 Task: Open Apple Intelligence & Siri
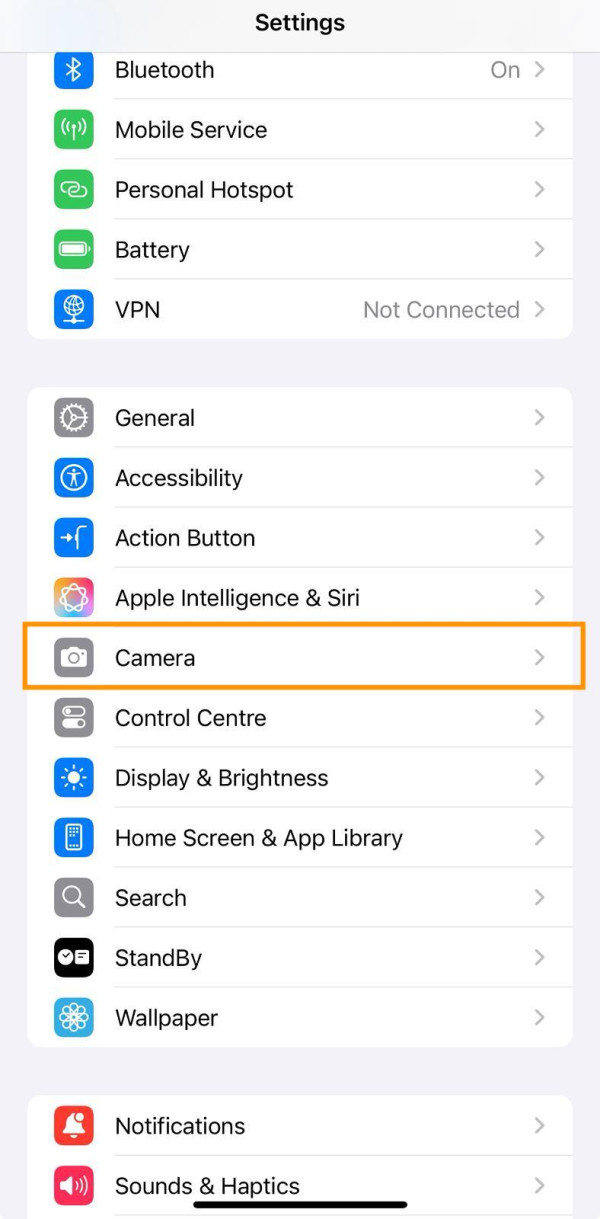pyautogui.click(x=300, y=598)
